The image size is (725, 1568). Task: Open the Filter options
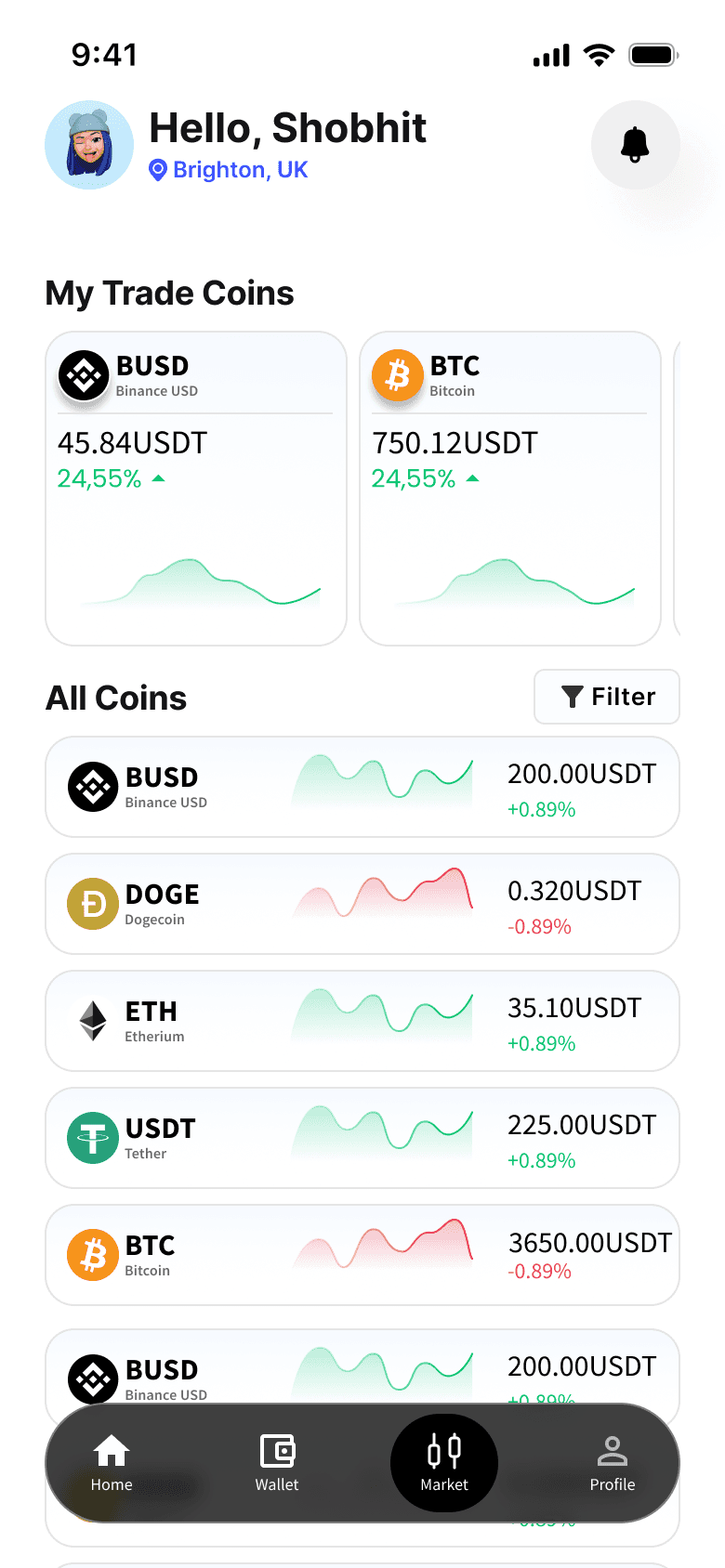(607, 697)
